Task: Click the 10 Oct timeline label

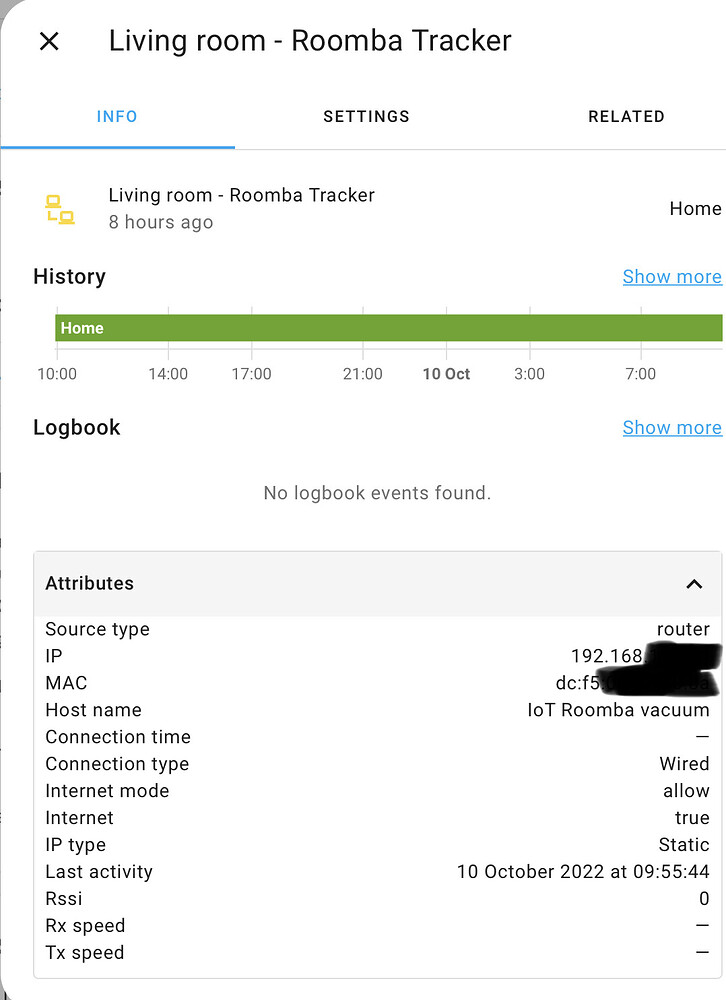Action: [446, 373]
